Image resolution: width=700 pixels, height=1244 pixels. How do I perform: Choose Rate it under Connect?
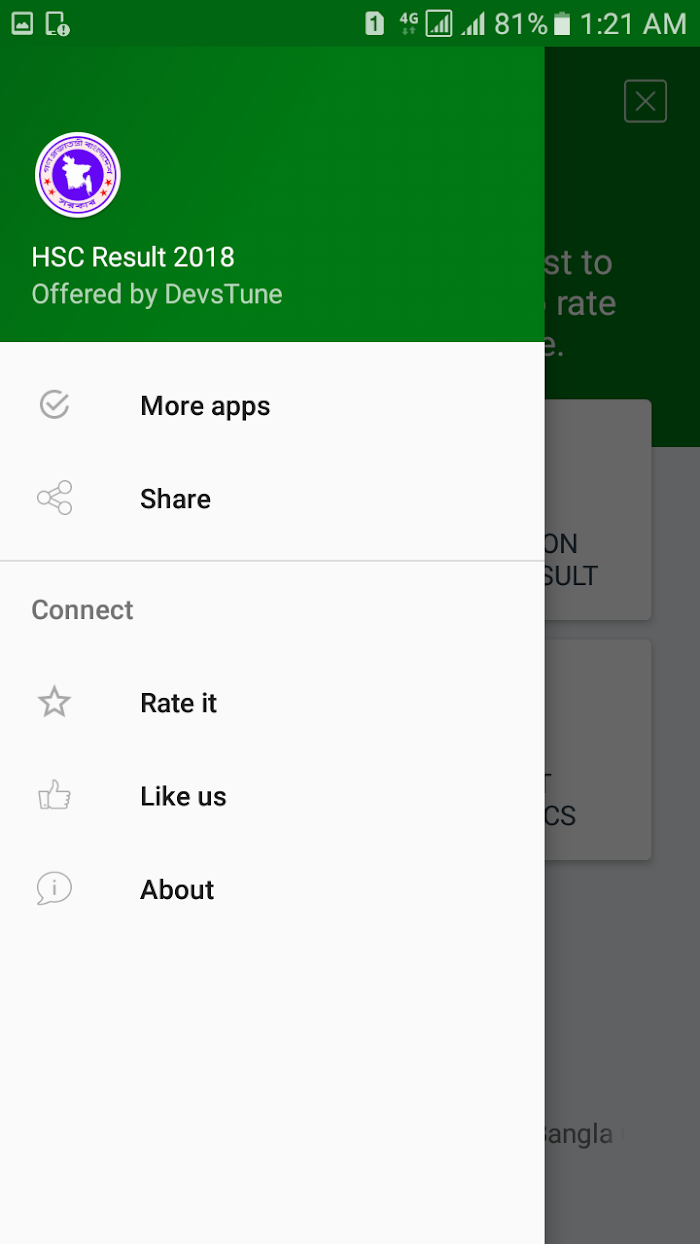click(x=272, y=703)
